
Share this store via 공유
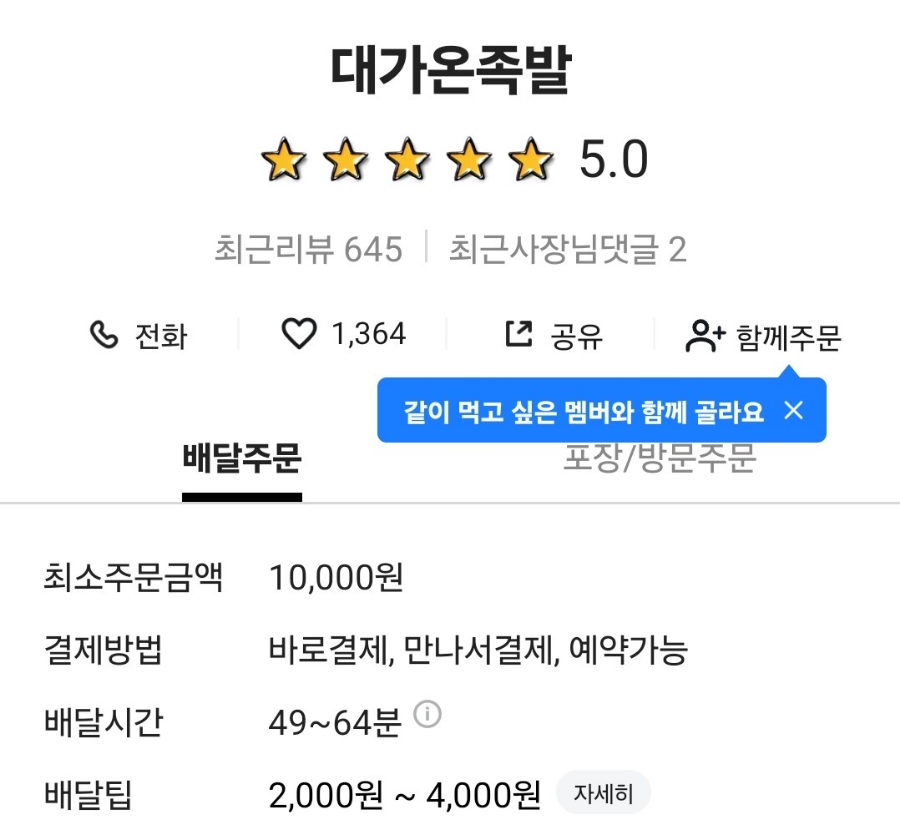pos(553,335)
